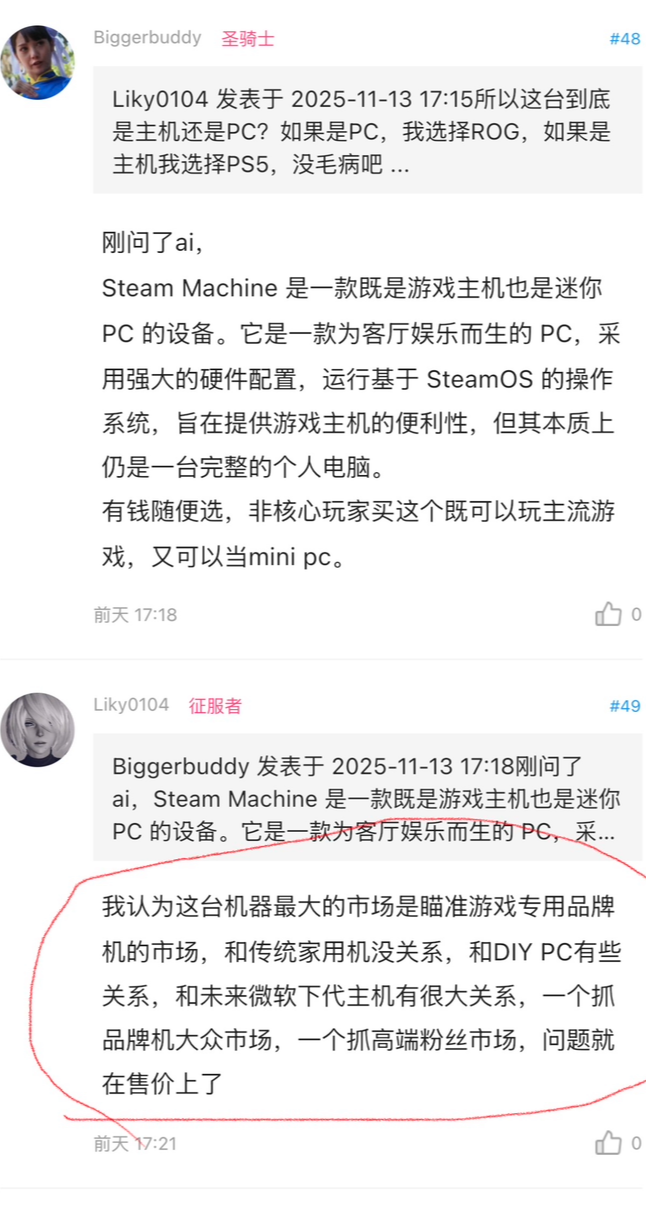Like Biggerbuddy's reply posted at 17:18
Image resolution: width=646 pixels, height=1212 pixels.
609,614
